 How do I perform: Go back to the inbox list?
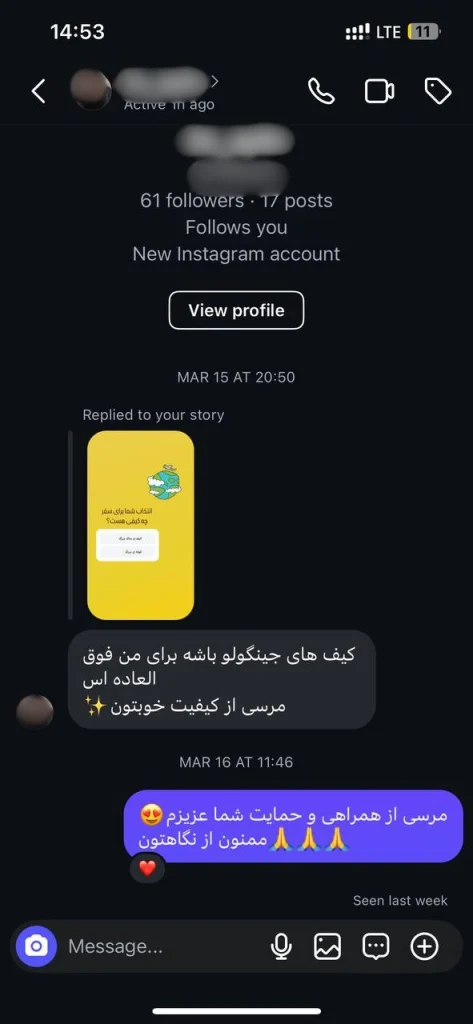click(x=39, y=91)
